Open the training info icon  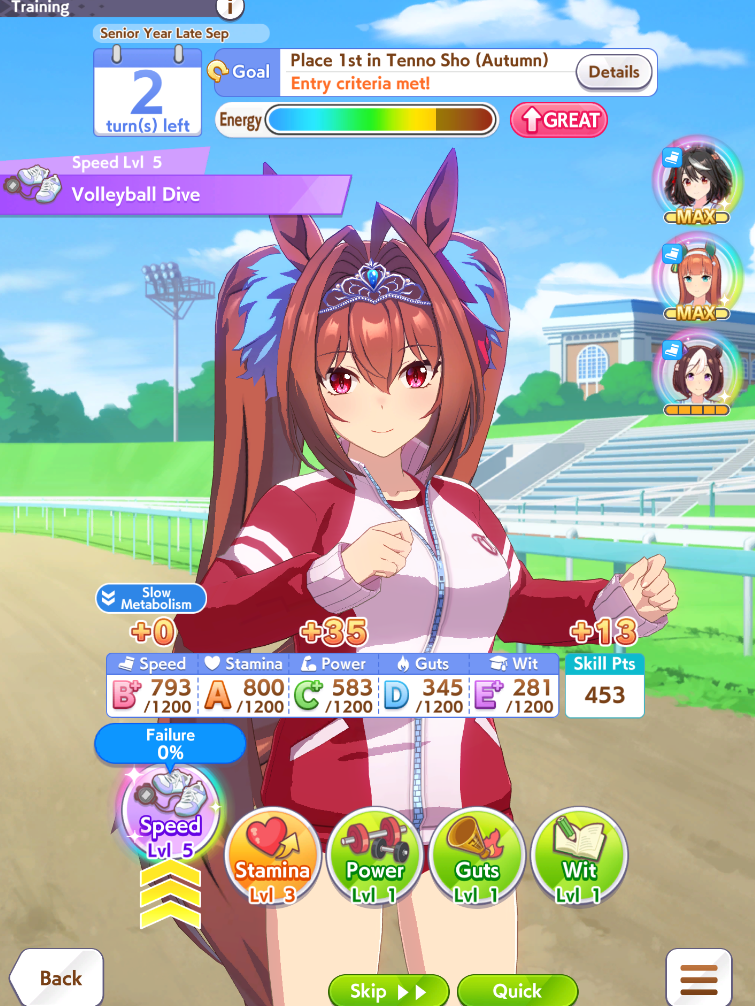[229, 8]
